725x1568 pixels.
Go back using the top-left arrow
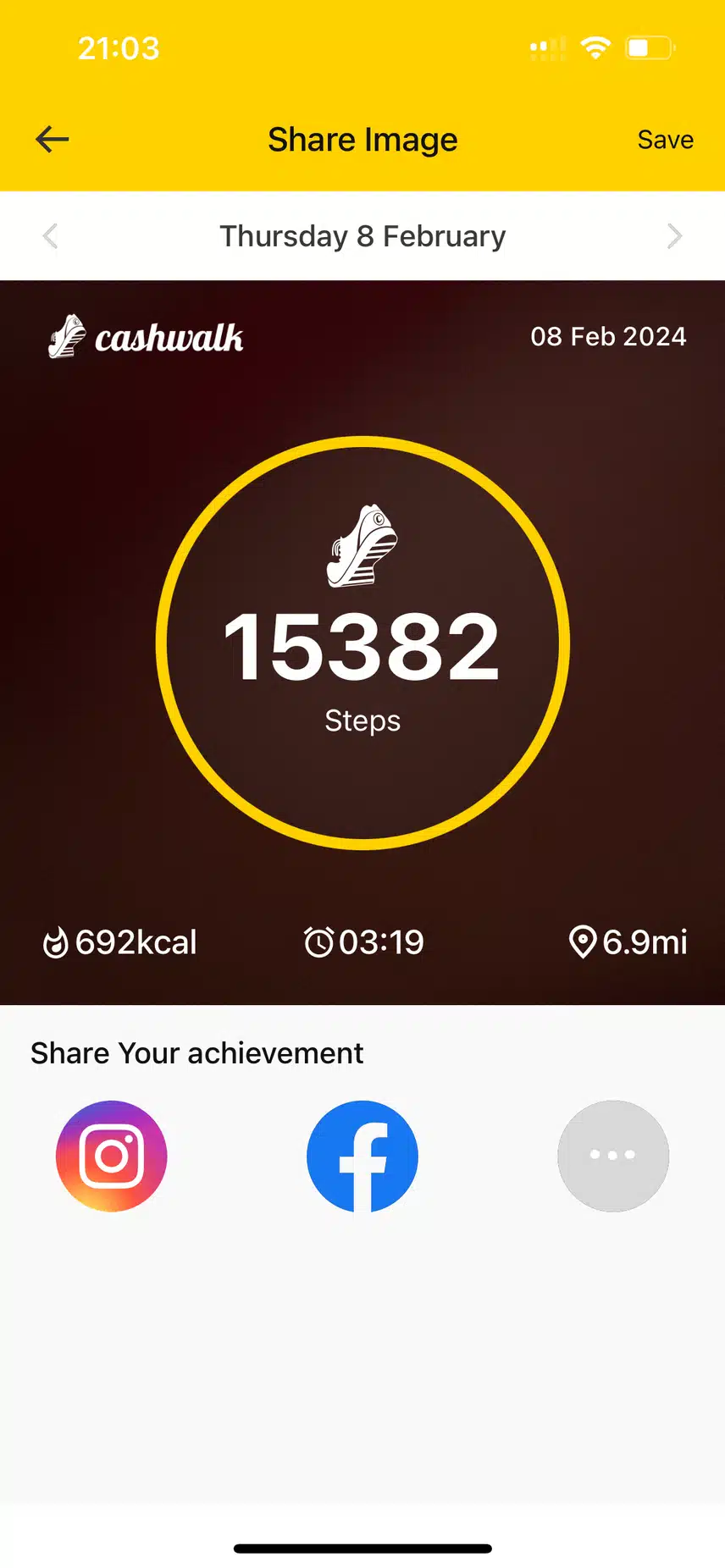click(x=52, y=139)
